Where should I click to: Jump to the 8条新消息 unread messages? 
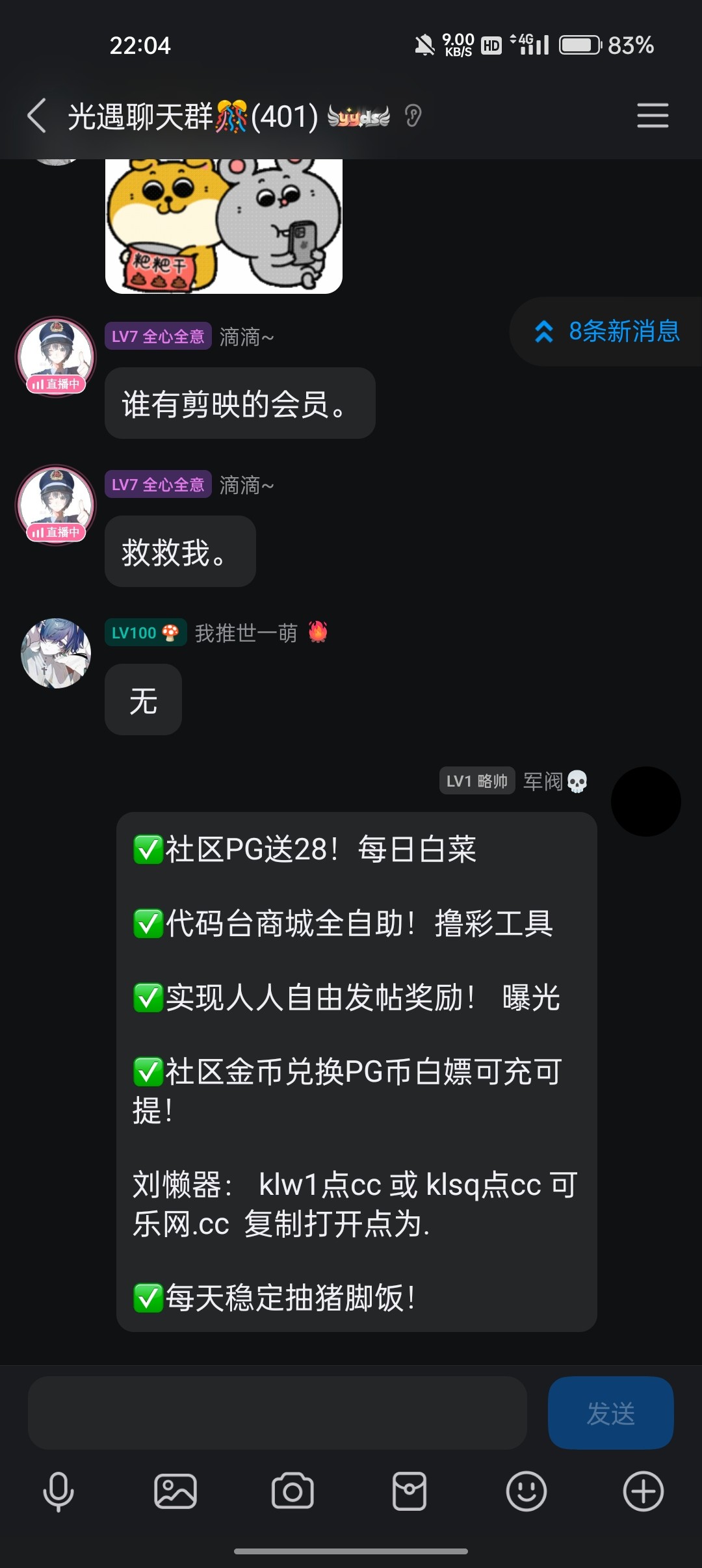607,332
